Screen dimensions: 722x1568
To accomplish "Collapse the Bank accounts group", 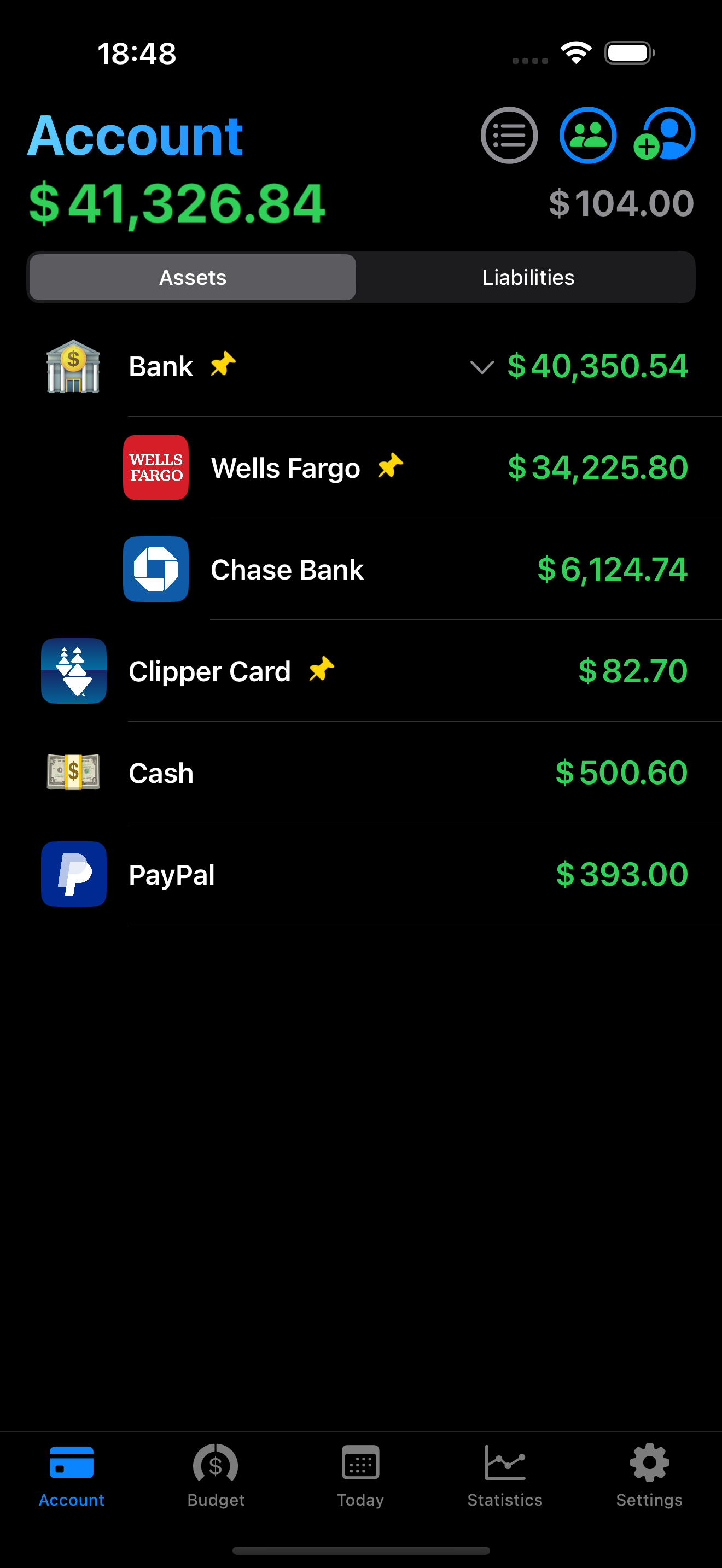I will coord(481,366).
